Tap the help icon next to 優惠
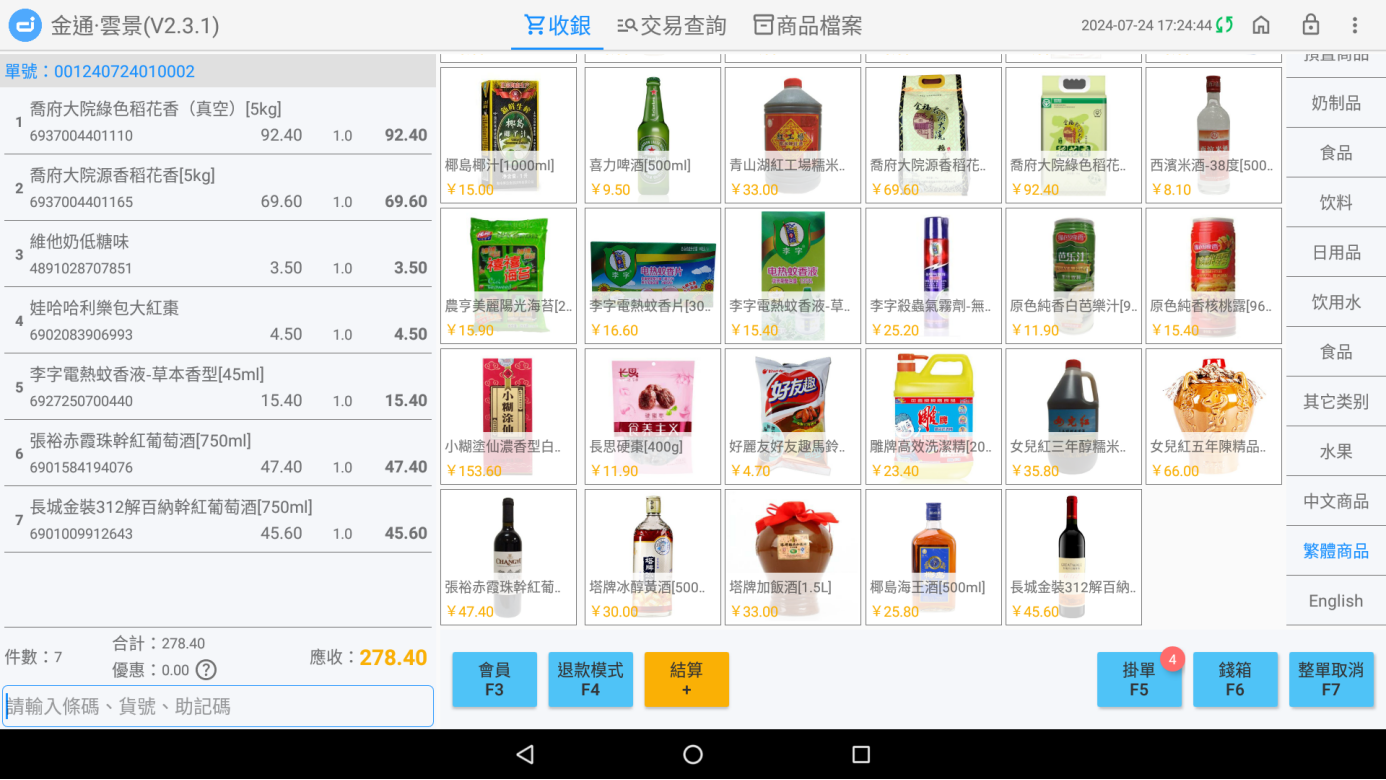 [x=206, y=670]
